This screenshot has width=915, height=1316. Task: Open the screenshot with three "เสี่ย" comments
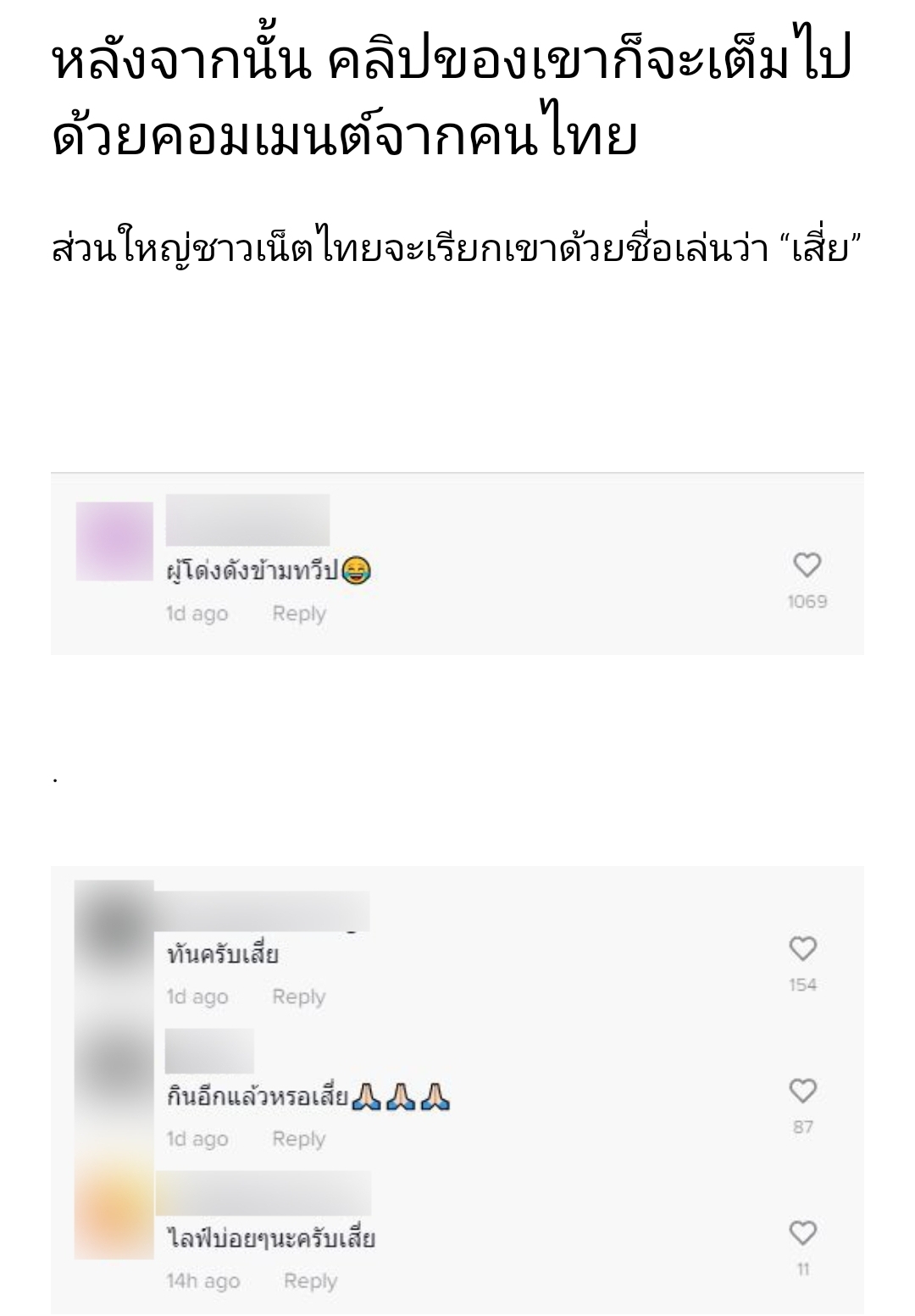point(457,1090)
